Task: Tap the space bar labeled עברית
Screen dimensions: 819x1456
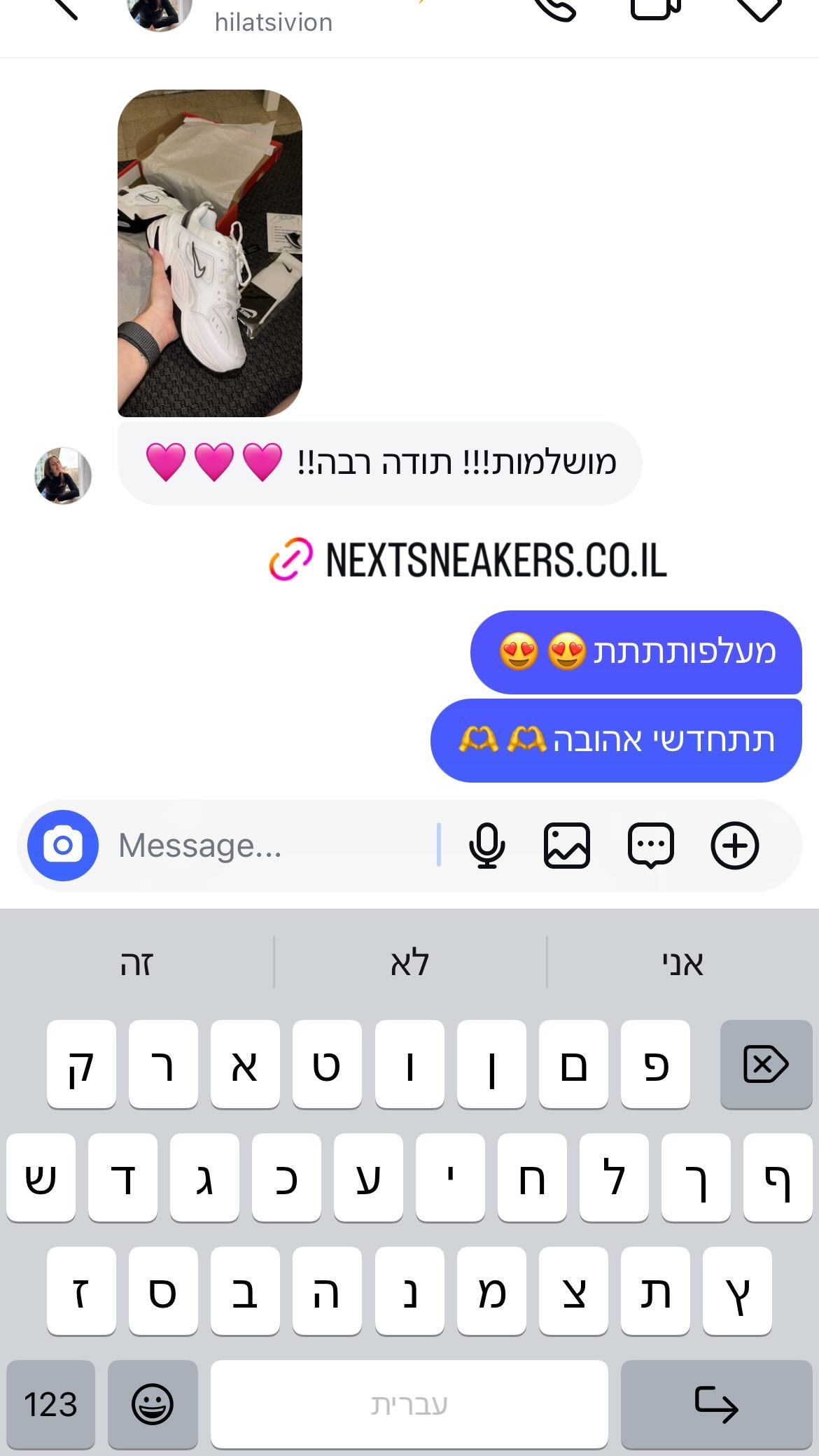Action: pos(409,1404)
